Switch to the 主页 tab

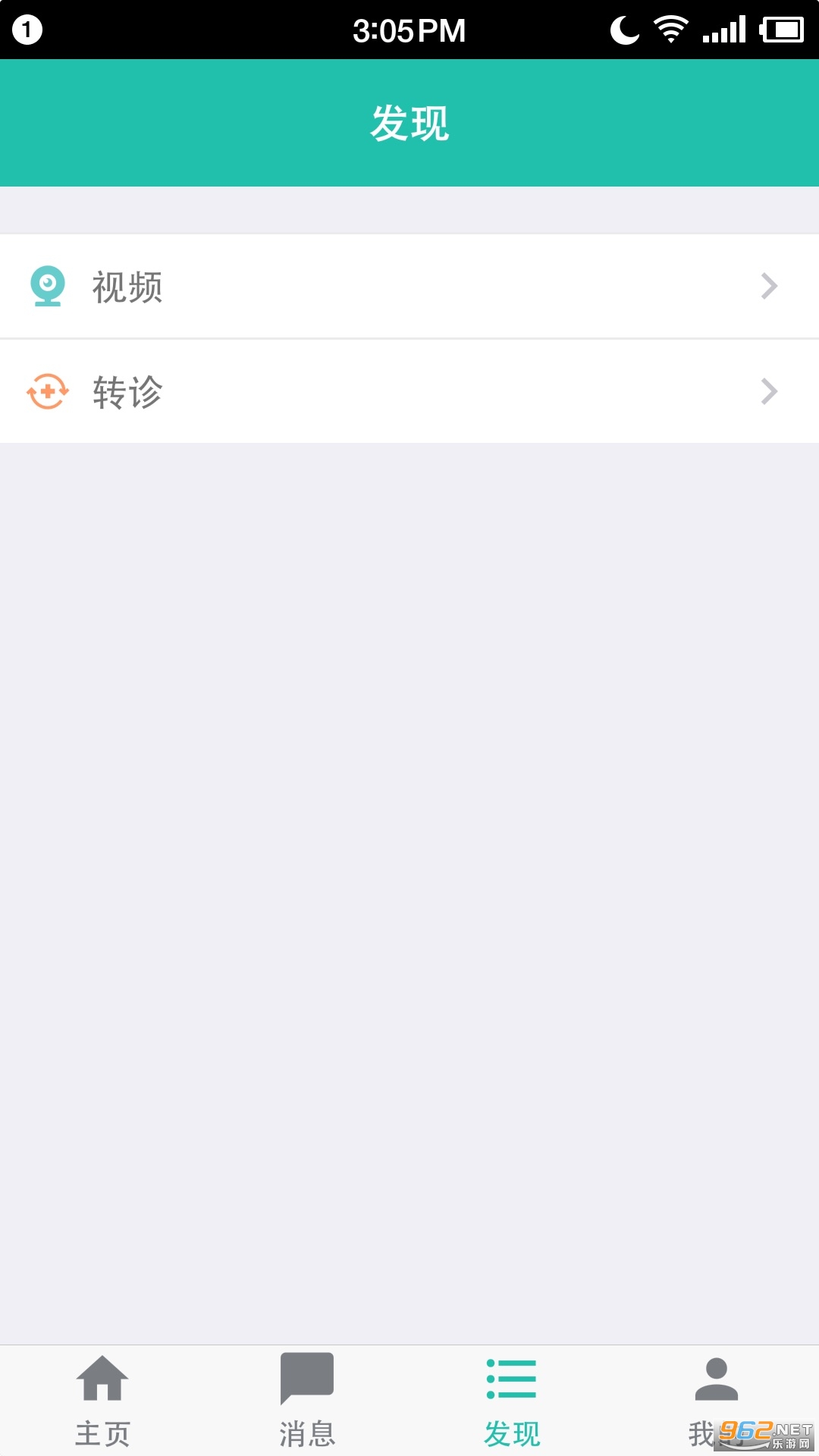(102, 1401)
